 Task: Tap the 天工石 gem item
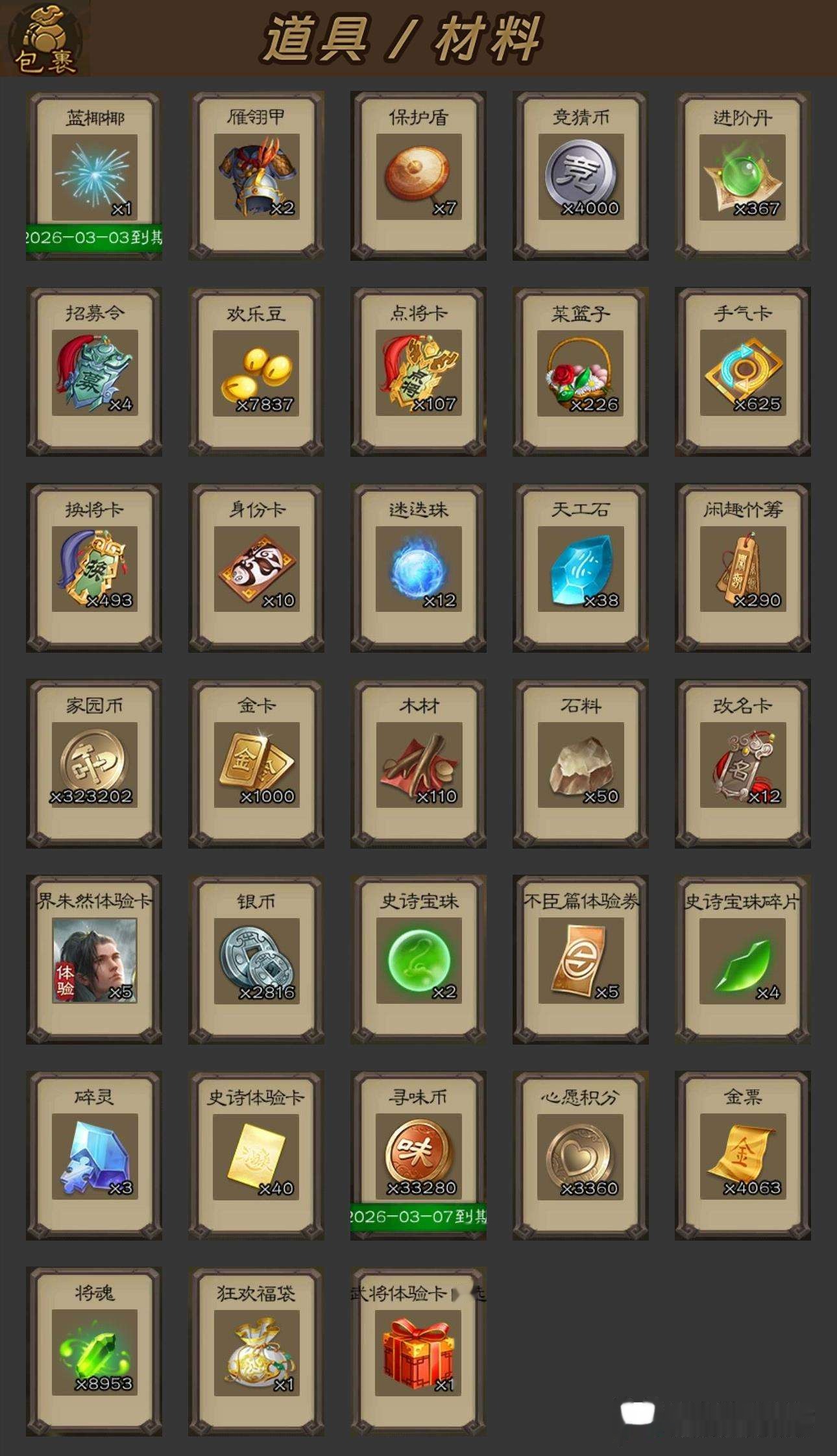coord(581,568)
